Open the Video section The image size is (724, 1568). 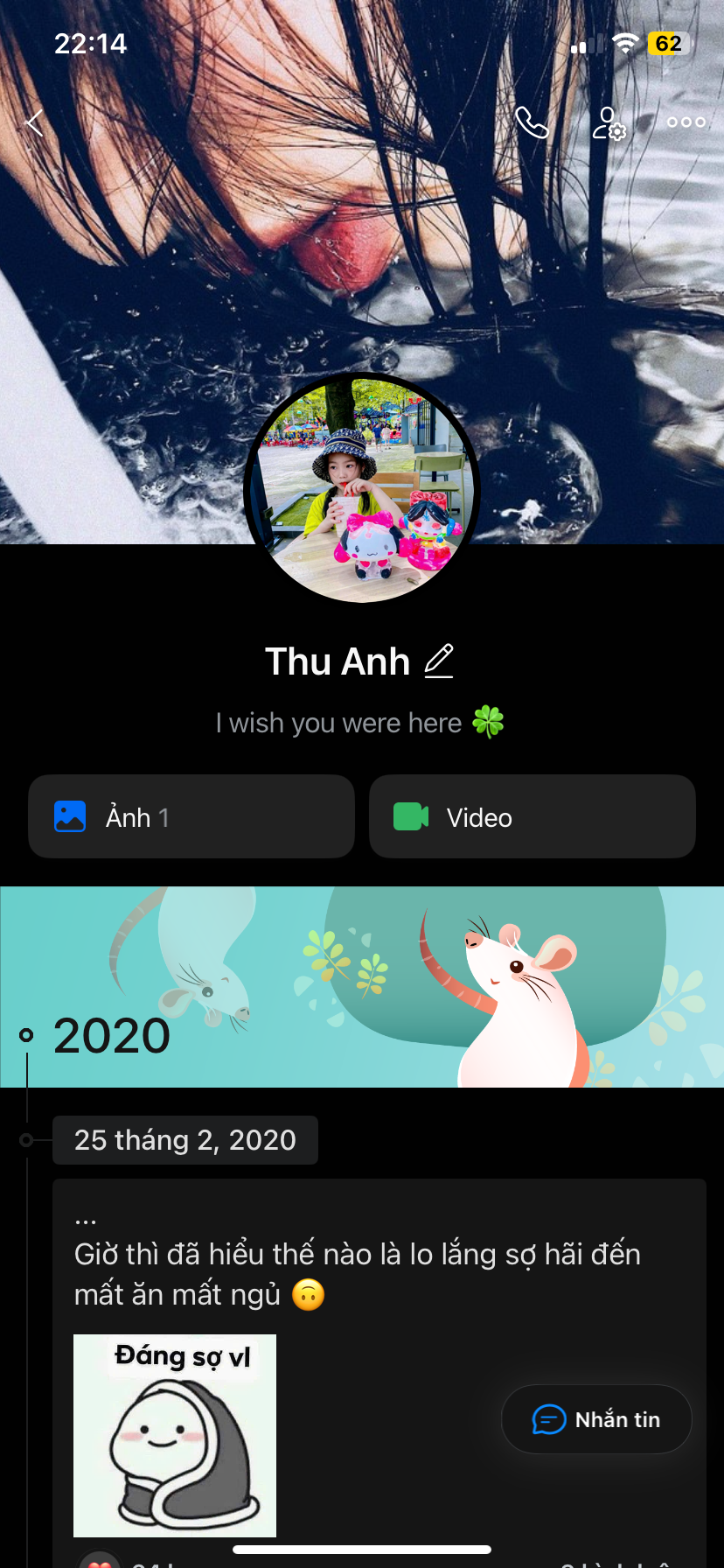coord(532,816)
